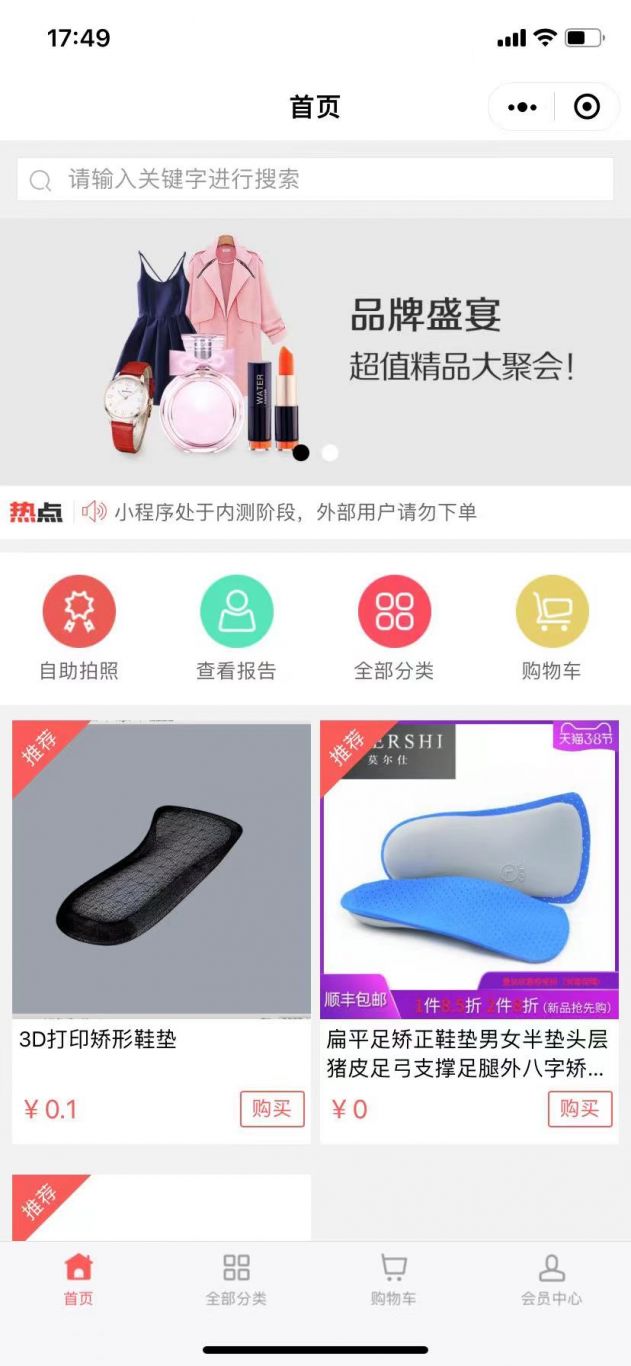Open the 自助拍照 shortcut

(x=79, y=628)
